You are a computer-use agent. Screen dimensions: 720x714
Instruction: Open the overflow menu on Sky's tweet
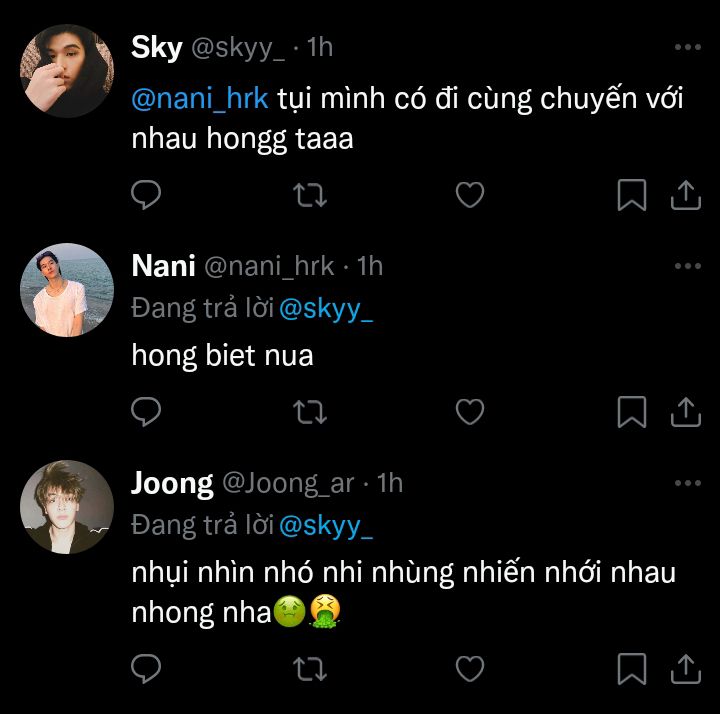[687, 47]
